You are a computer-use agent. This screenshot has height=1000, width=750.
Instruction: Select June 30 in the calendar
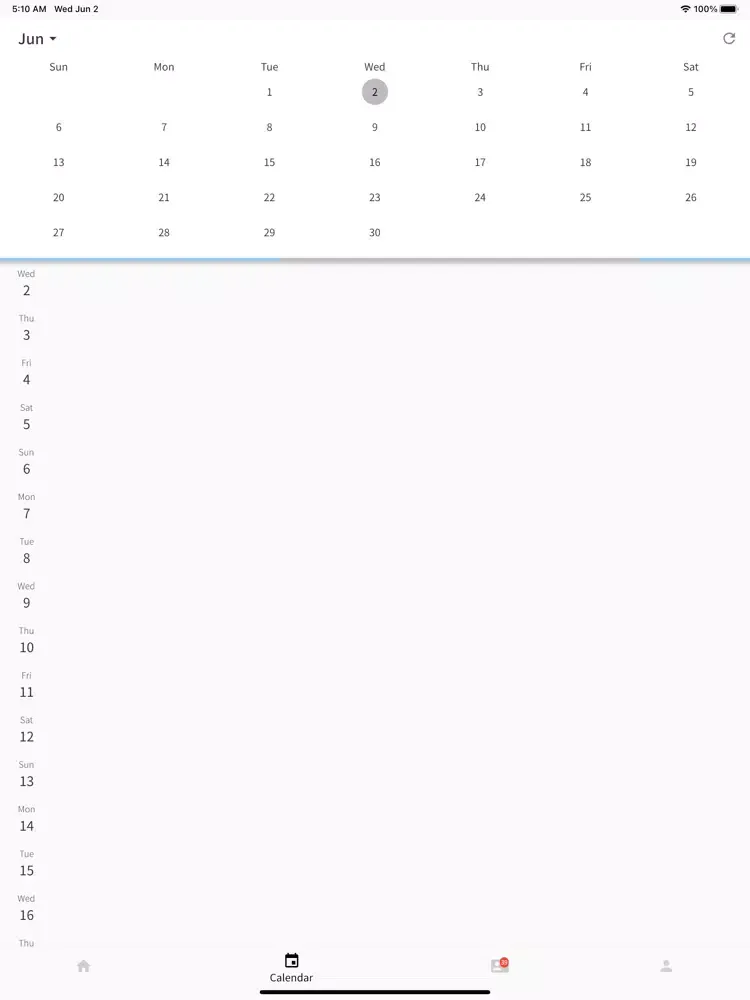tap(375, 232)
